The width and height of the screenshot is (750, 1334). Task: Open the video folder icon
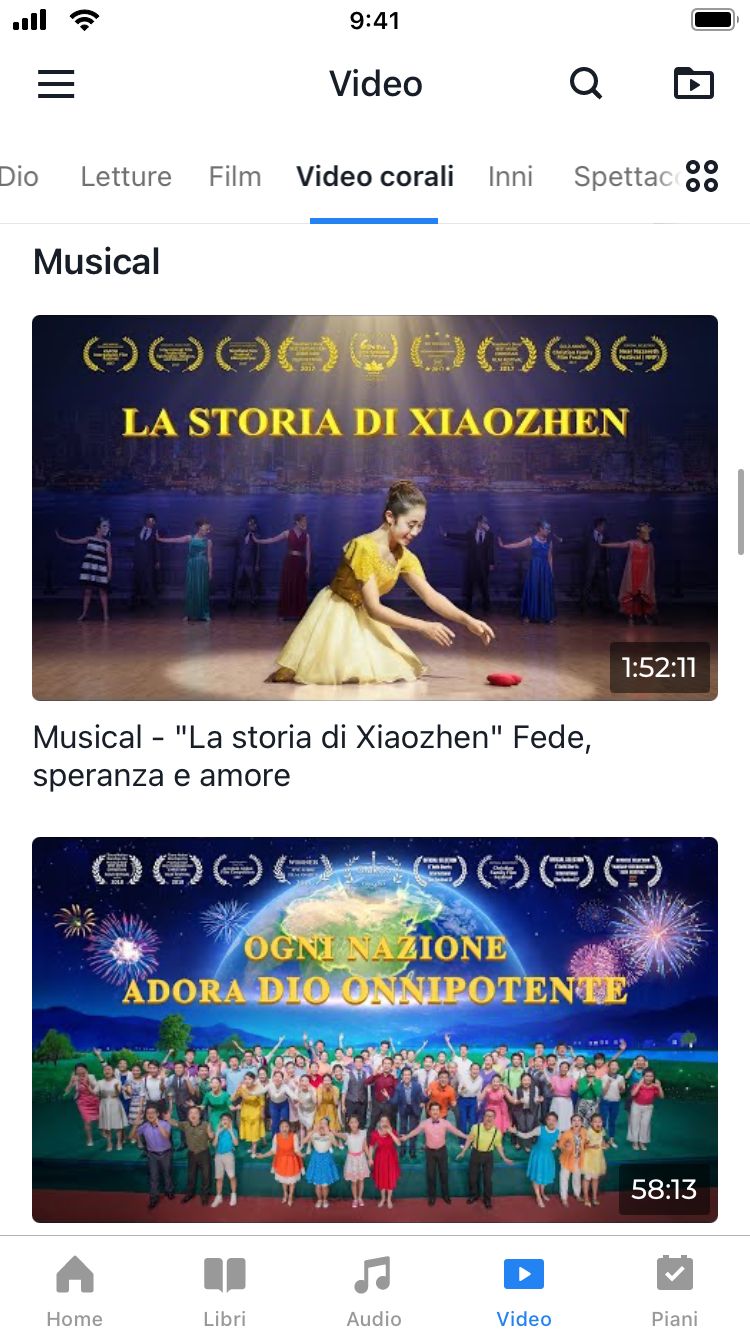click(693, 84)
